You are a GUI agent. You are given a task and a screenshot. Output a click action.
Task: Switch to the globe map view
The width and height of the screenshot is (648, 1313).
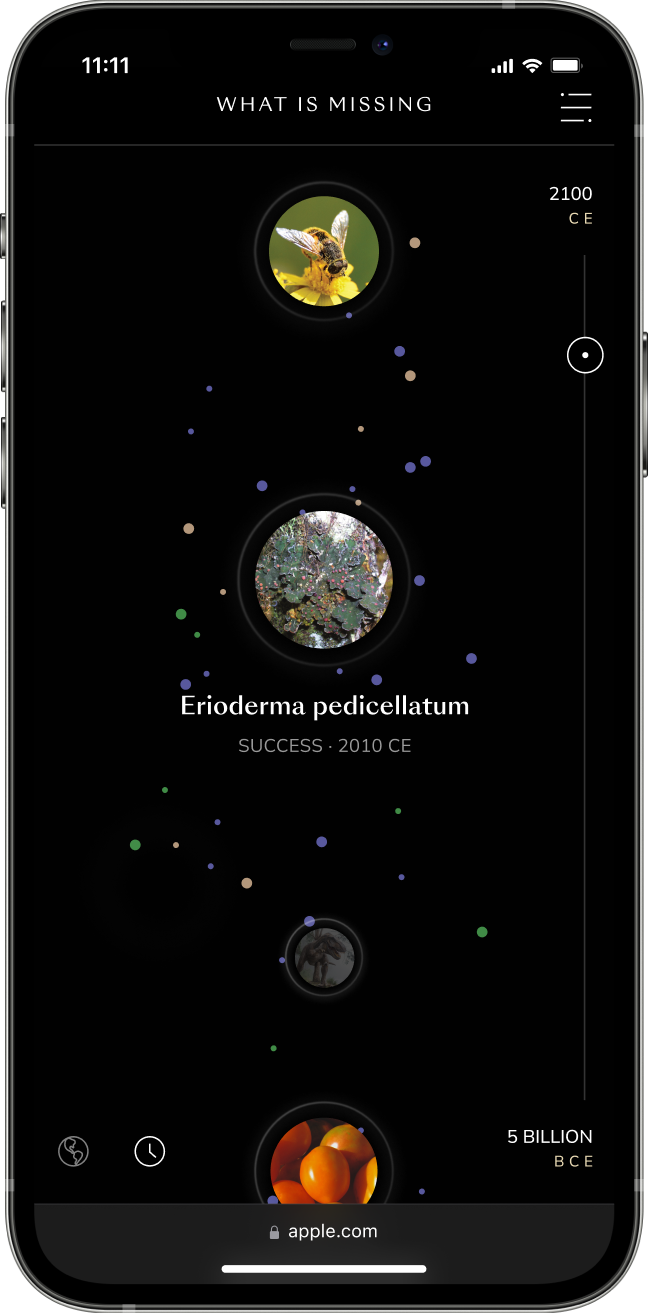(73, 1151)
